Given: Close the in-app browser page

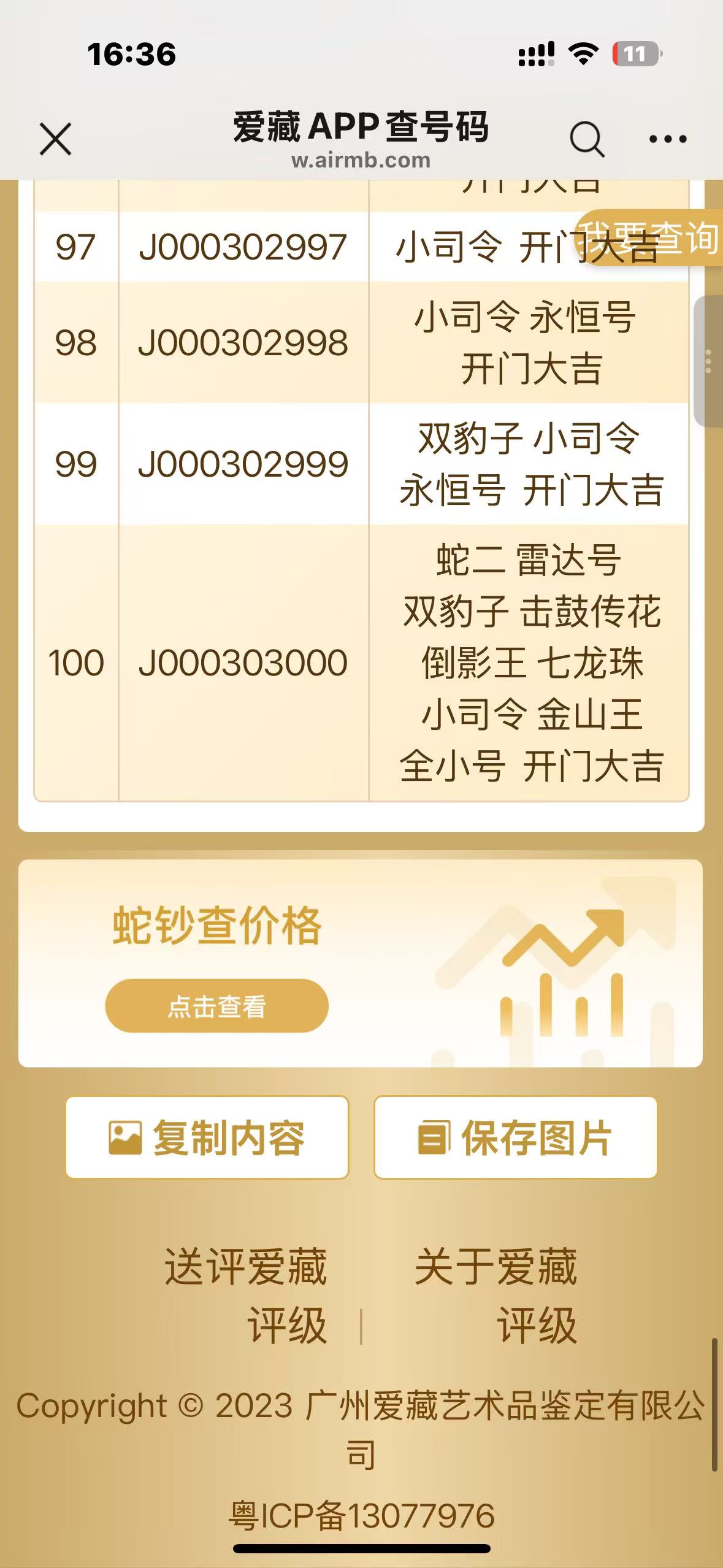Looking at the screenshot, I should click(x=55, y=139).
